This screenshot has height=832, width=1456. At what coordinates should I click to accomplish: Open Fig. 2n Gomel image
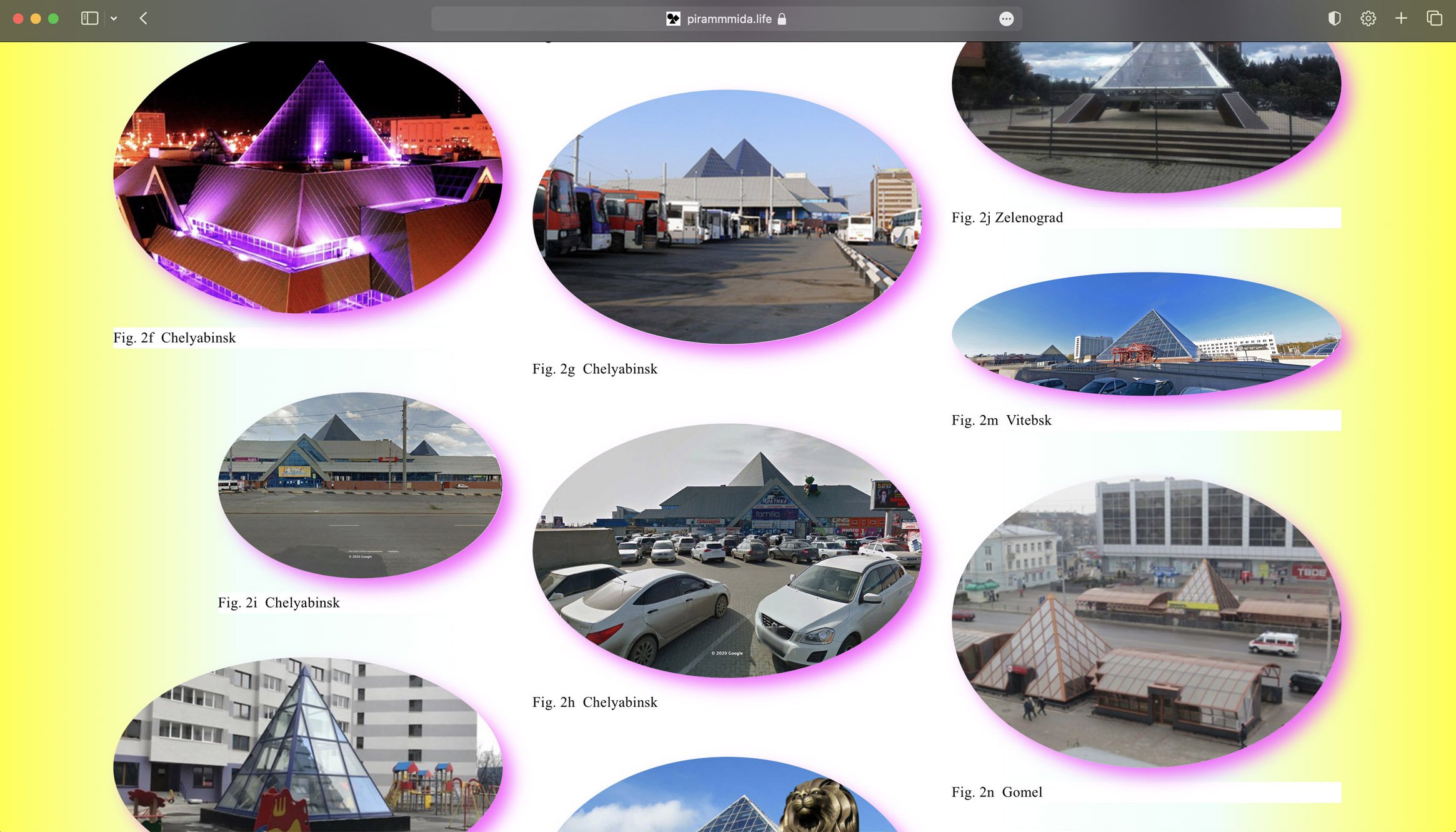click(x=1146, y=622)
